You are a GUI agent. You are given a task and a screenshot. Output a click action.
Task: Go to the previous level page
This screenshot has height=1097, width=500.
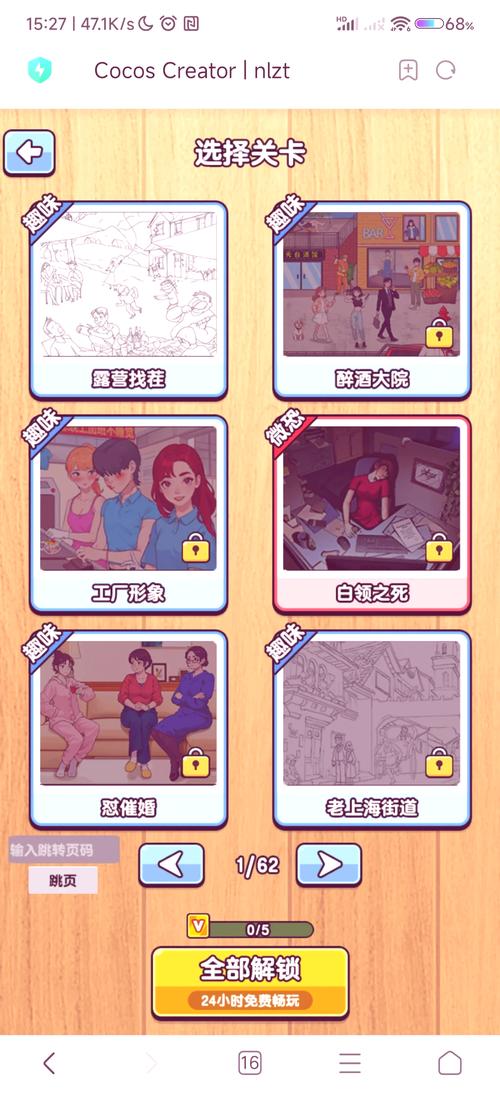[171, 865]
